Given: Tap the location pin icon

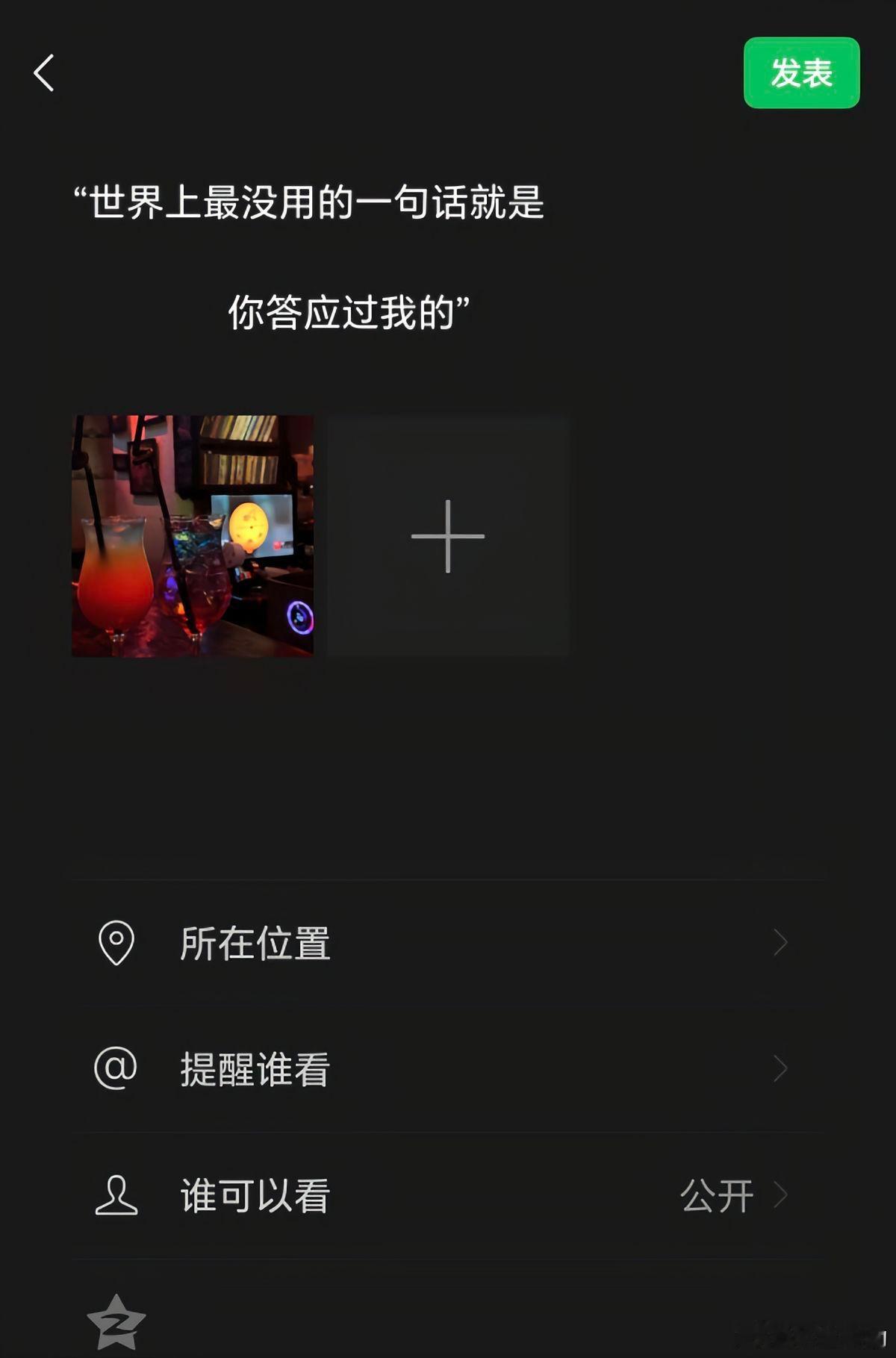Looking at the screenshot, I should pyautogui.click(x=114, y=944).
